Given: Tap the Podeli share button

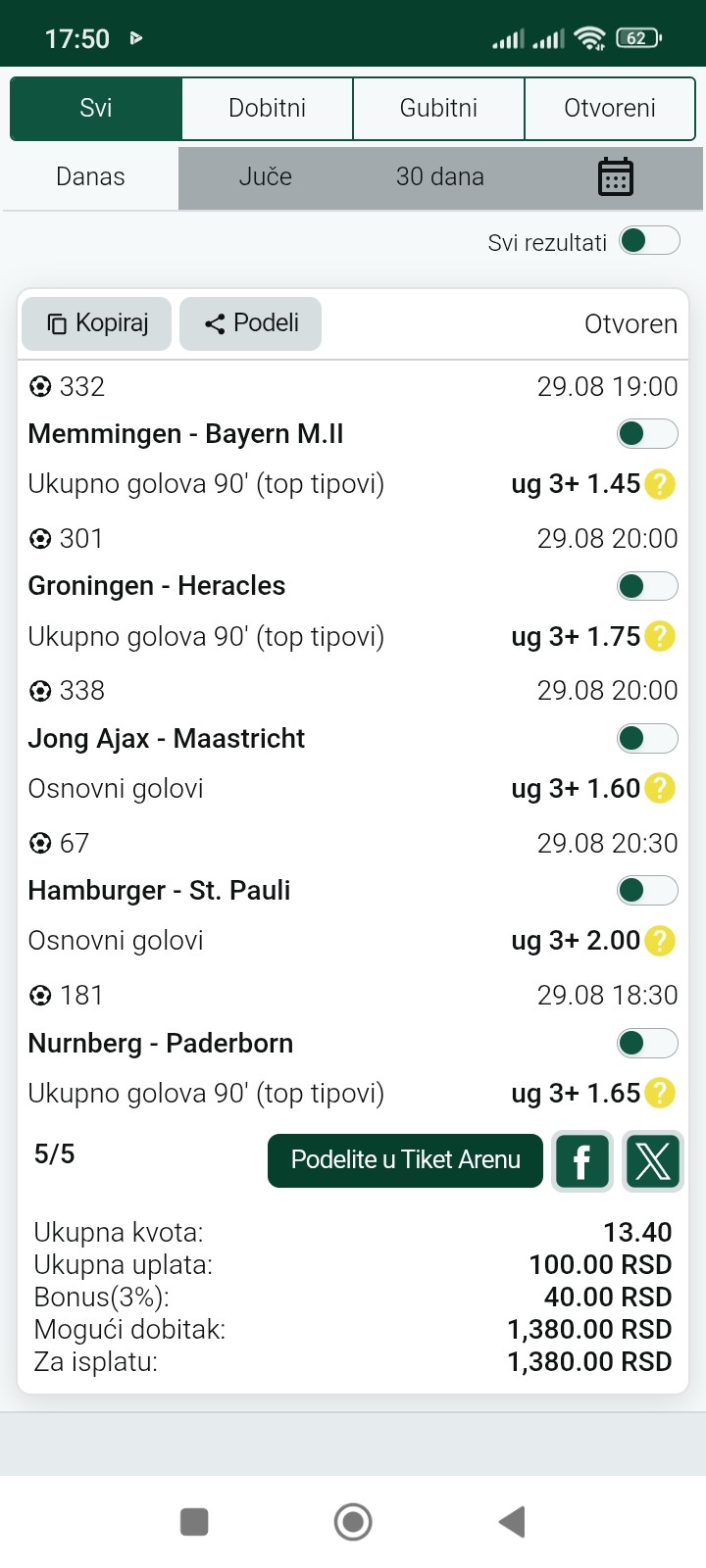Looking at the screenshot, I should point(250,323).
